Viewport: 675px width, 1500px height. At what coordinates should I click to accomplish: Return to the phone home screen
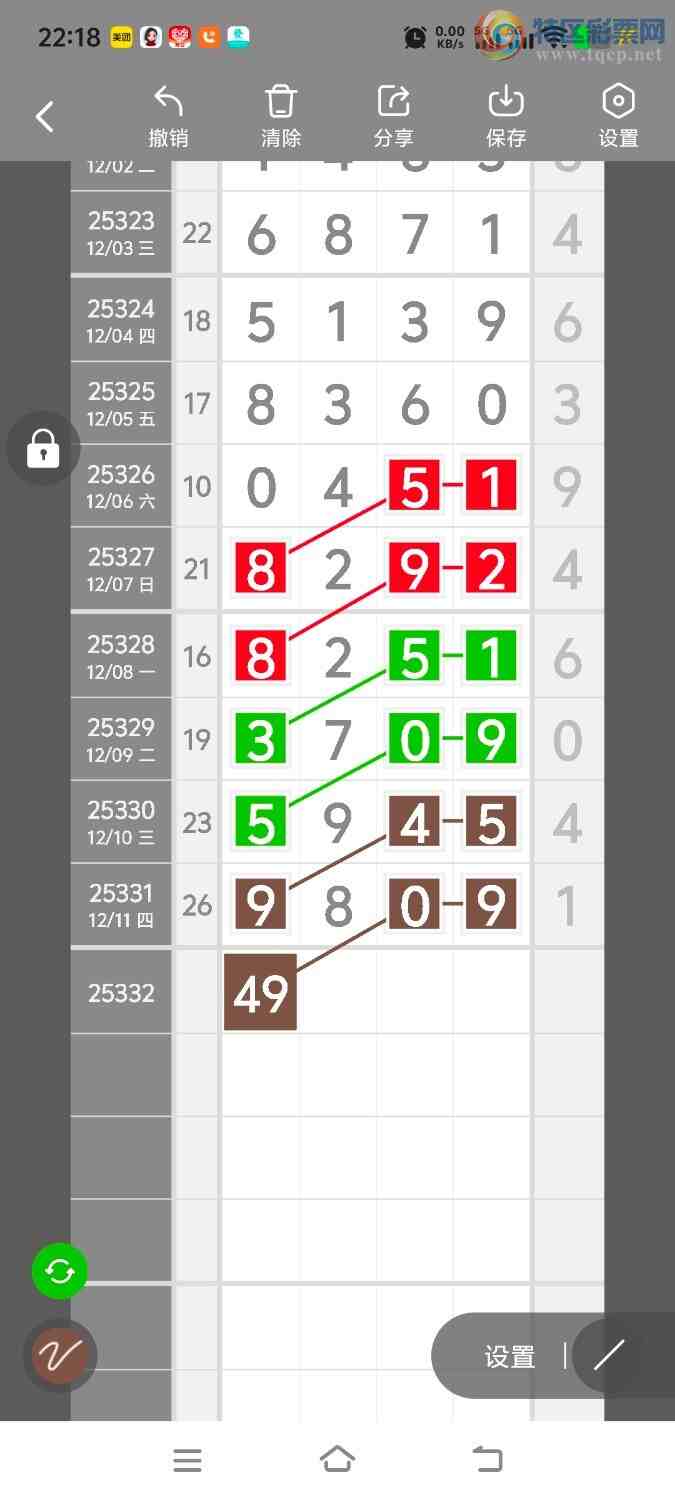click(x=337, y=1460)
